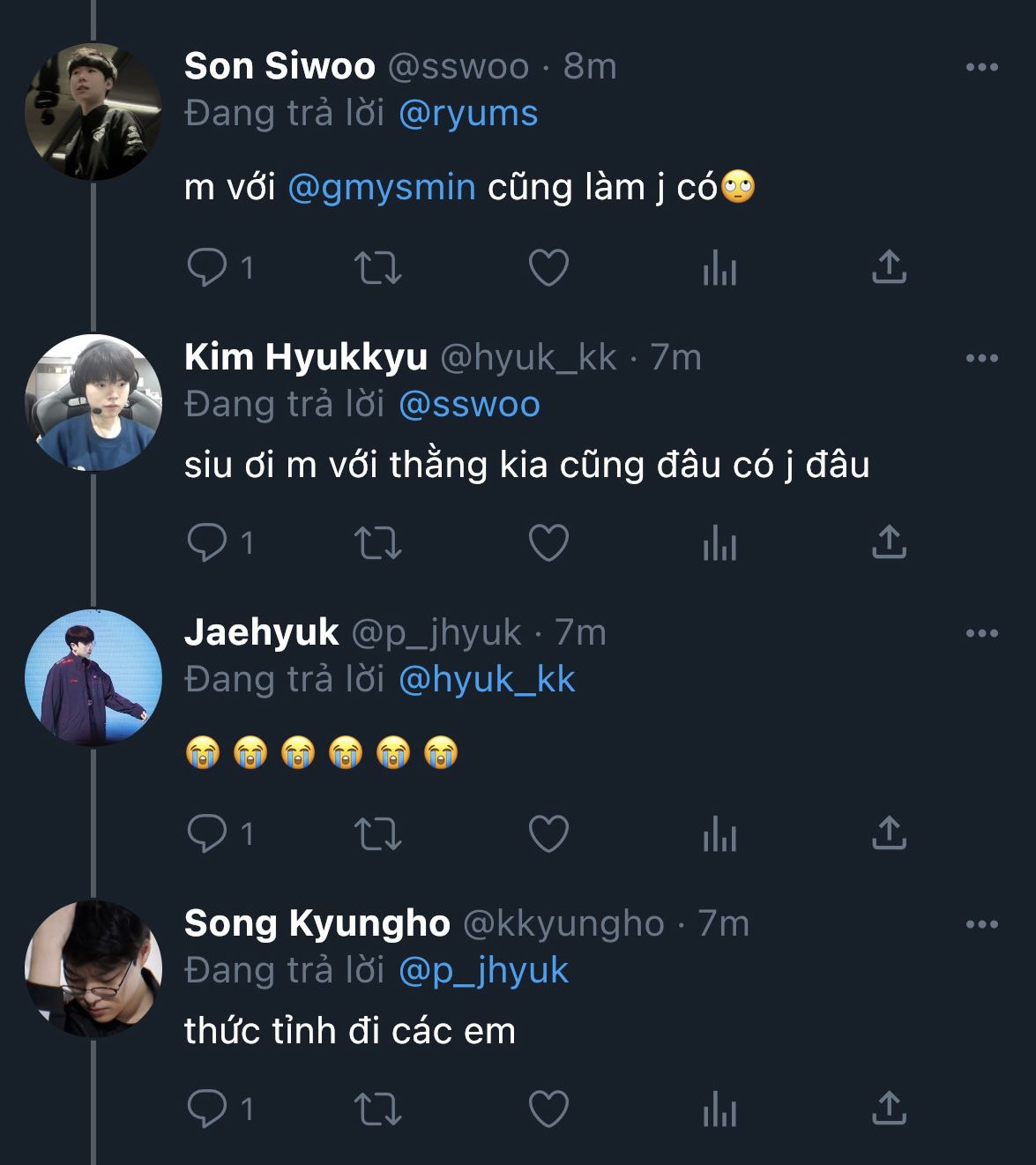Share Song Kyungho's tweet
Viewport: 1036px width, 1165px height.
pyautogui.click(x=889, y=1108)
